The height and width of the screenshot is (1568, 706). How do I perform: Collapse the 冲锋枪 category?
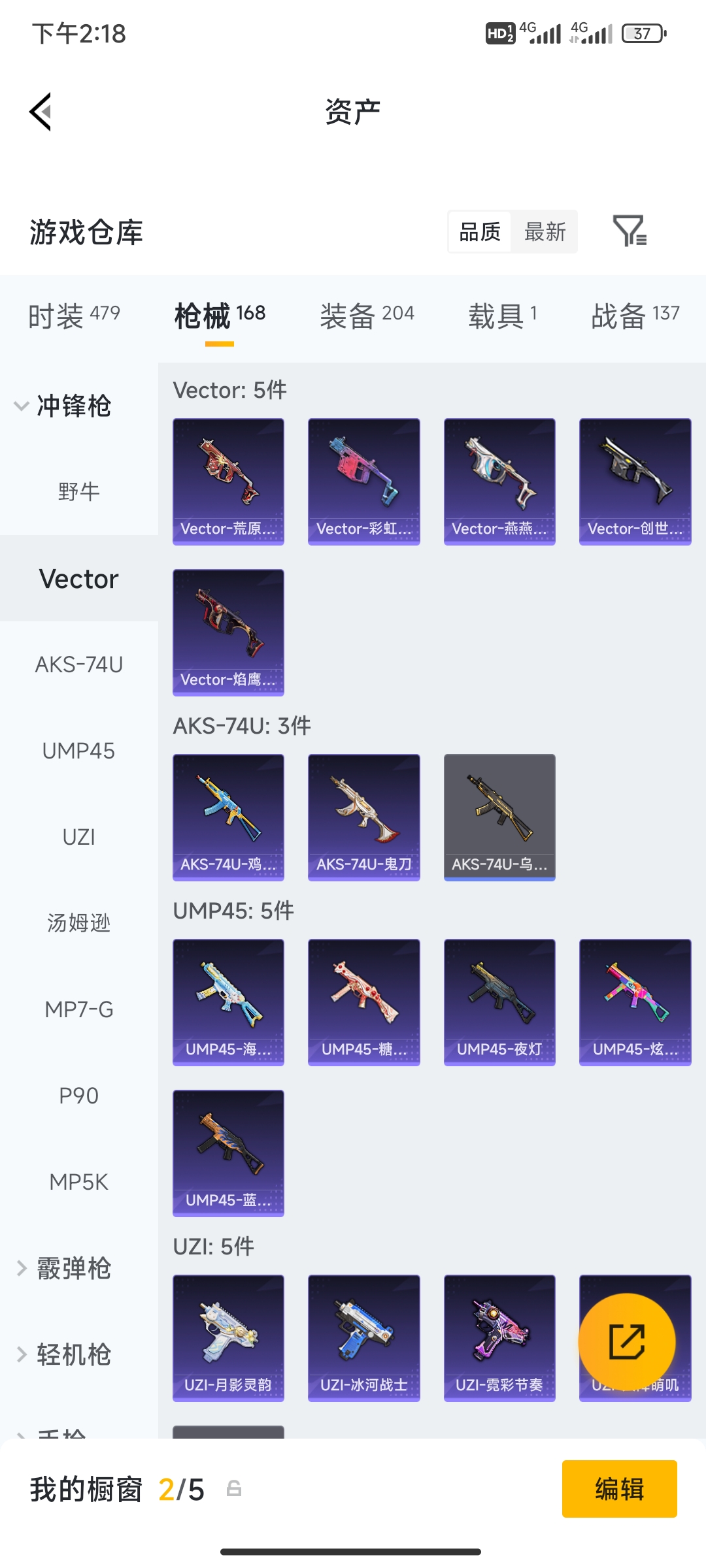tap(63, 406)
